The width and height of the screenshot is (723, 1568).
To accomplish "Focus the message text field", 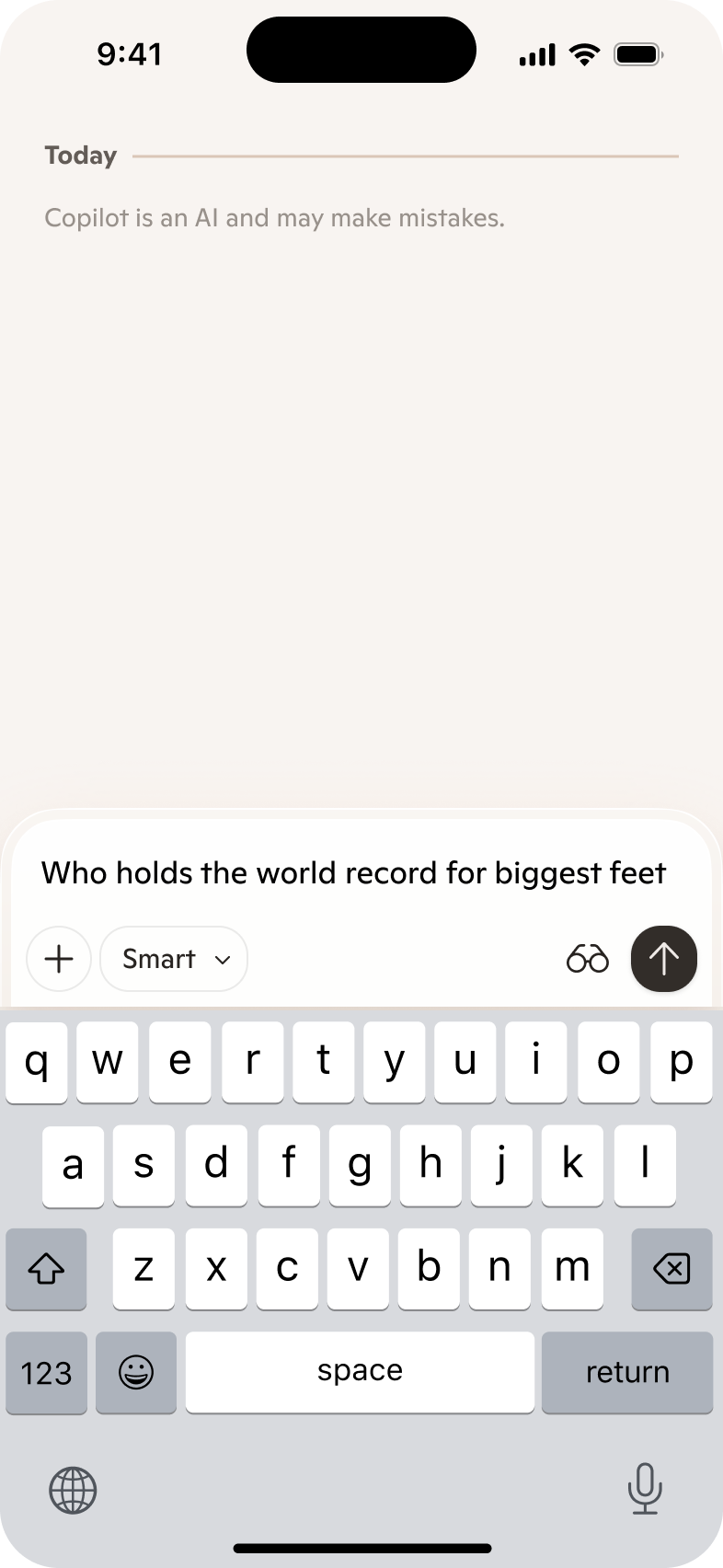I will tap(353, 872).
